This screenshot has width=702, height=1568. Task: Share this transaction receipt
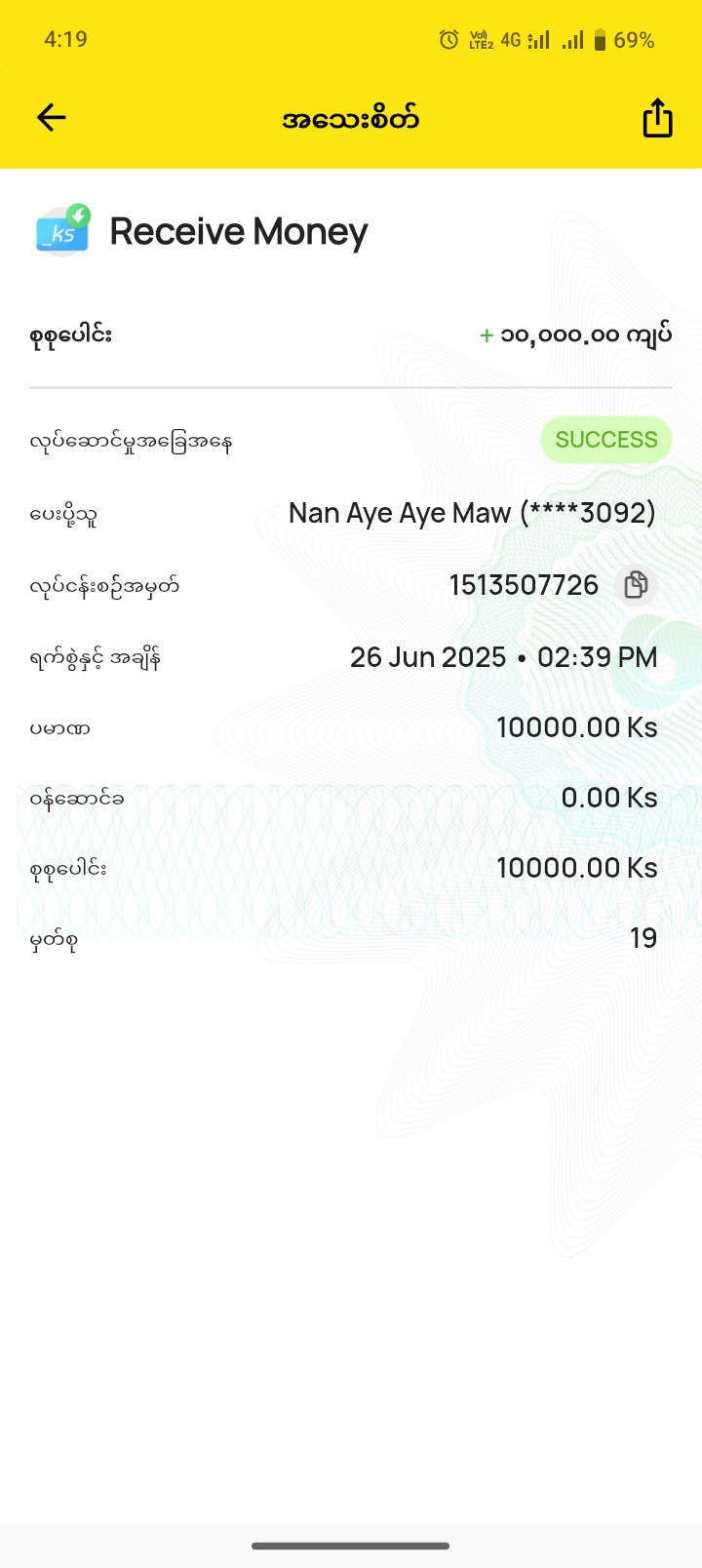pos(657,118)
